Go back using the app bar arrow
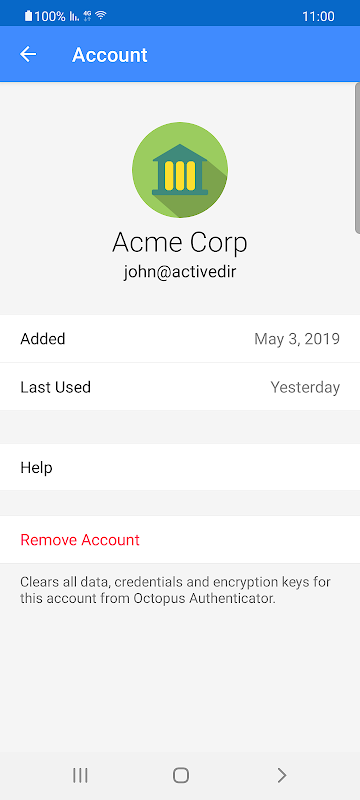This screenshot has width=360, height=800. click(x=28, y=54)
